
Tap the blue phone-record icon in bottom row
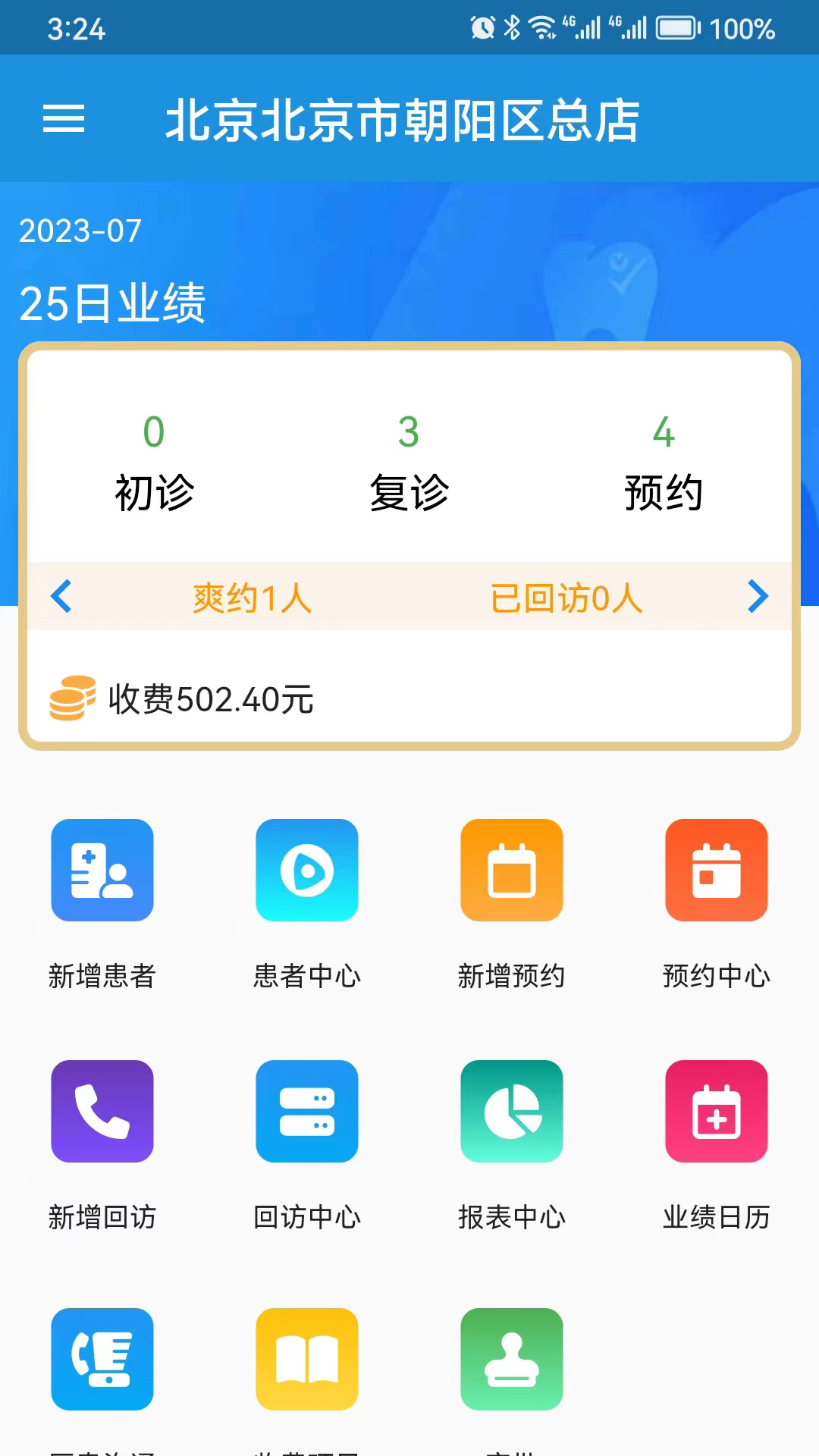click(102, 1357)
